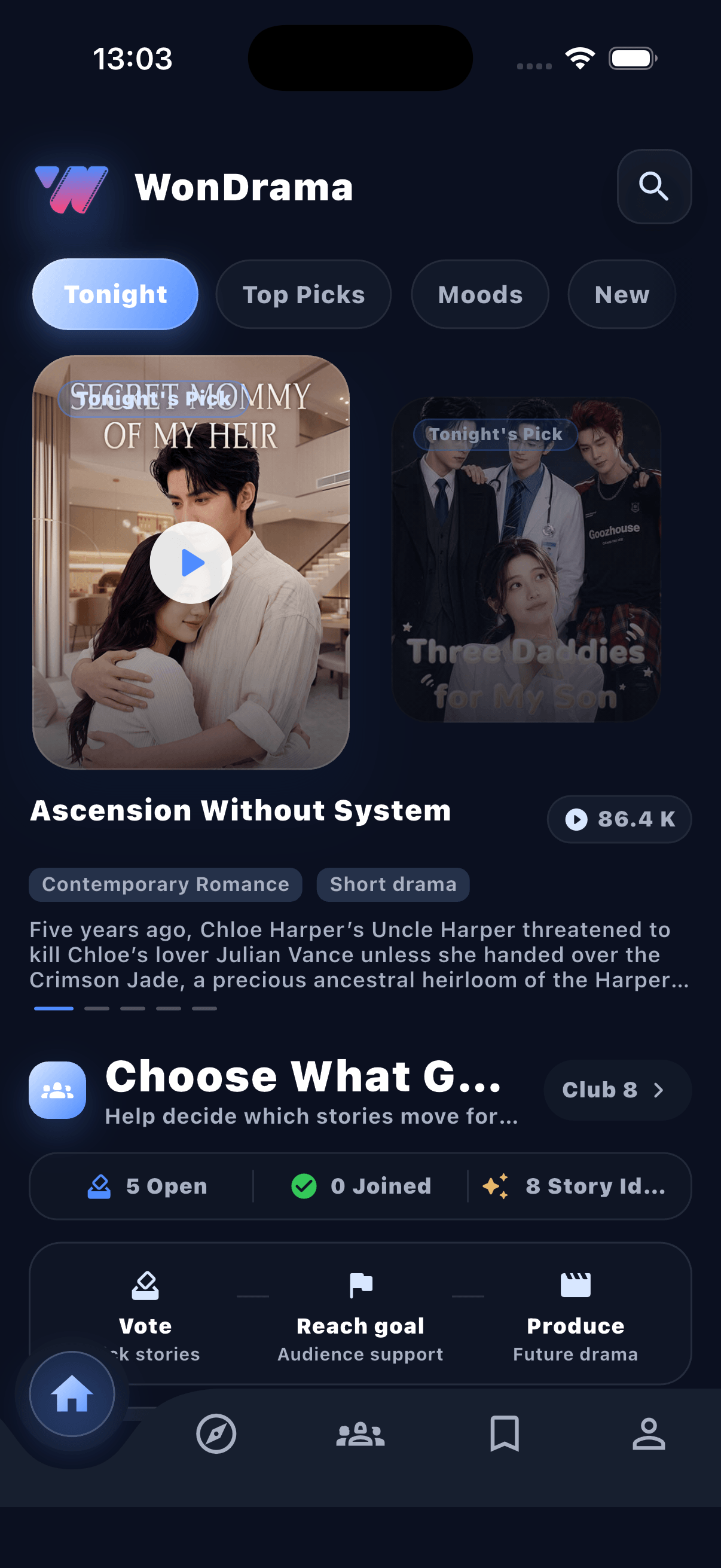Tap the Short drama tag
721x1568 pixels.
(x=393, y=884)
